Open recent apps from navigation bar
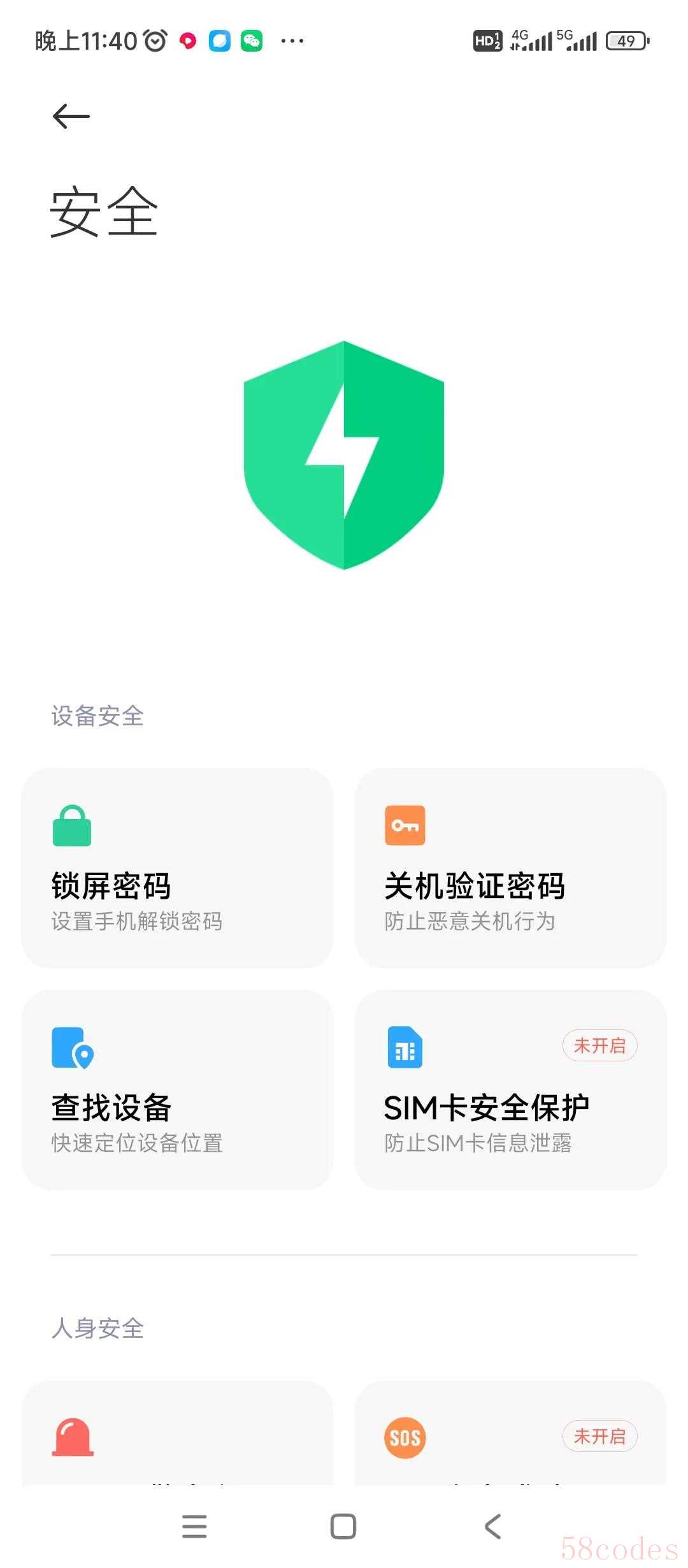The height and width of the screenshot is (1568, 688). click(194, 1527)
